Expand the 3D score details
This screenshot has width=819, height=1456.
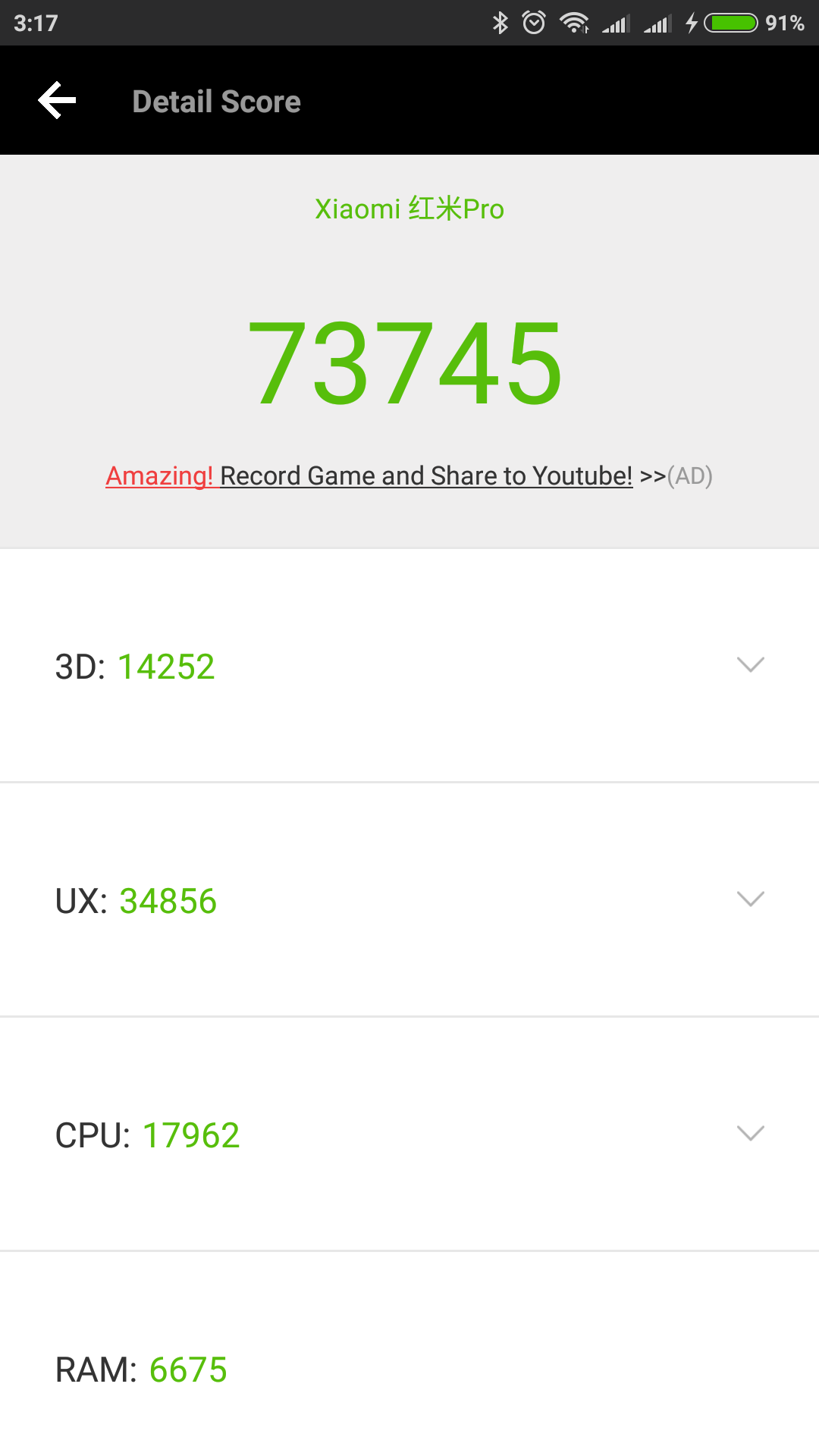750,665
